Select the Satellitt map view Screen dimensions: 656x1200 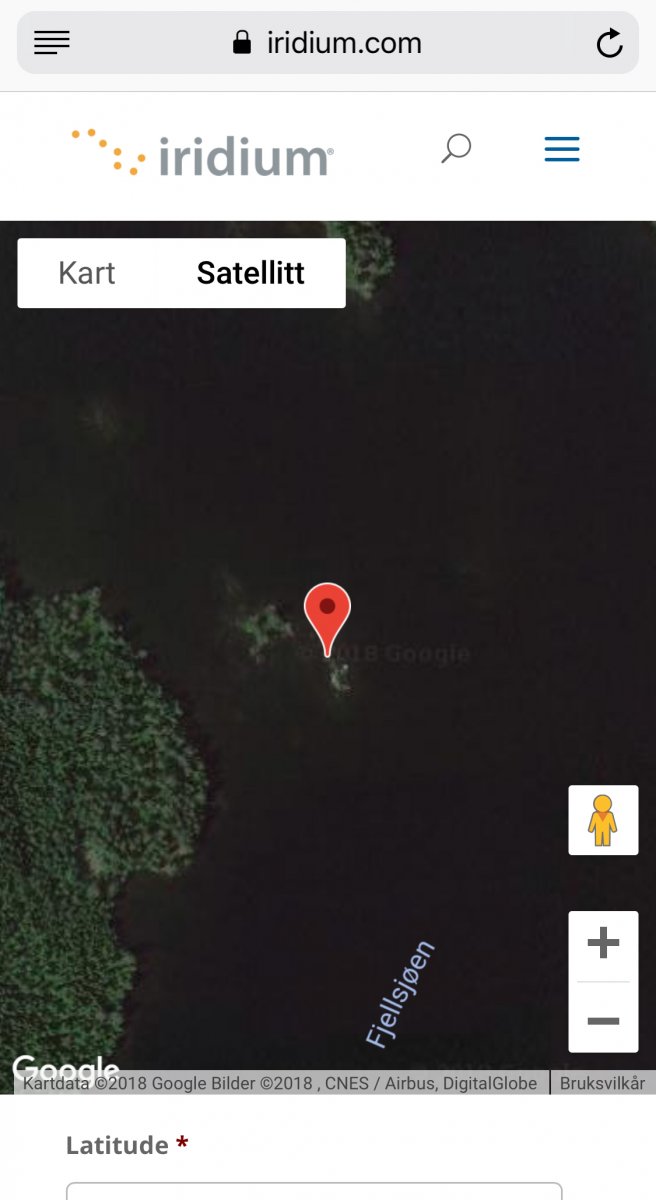(250, 273)
